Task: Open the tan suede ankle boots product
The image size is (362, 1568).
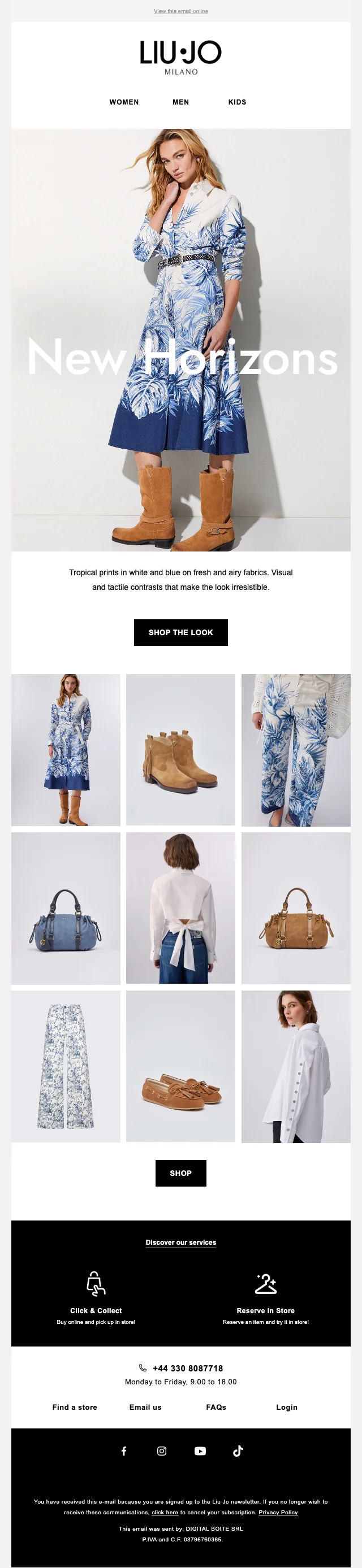Action: [180, 750]
